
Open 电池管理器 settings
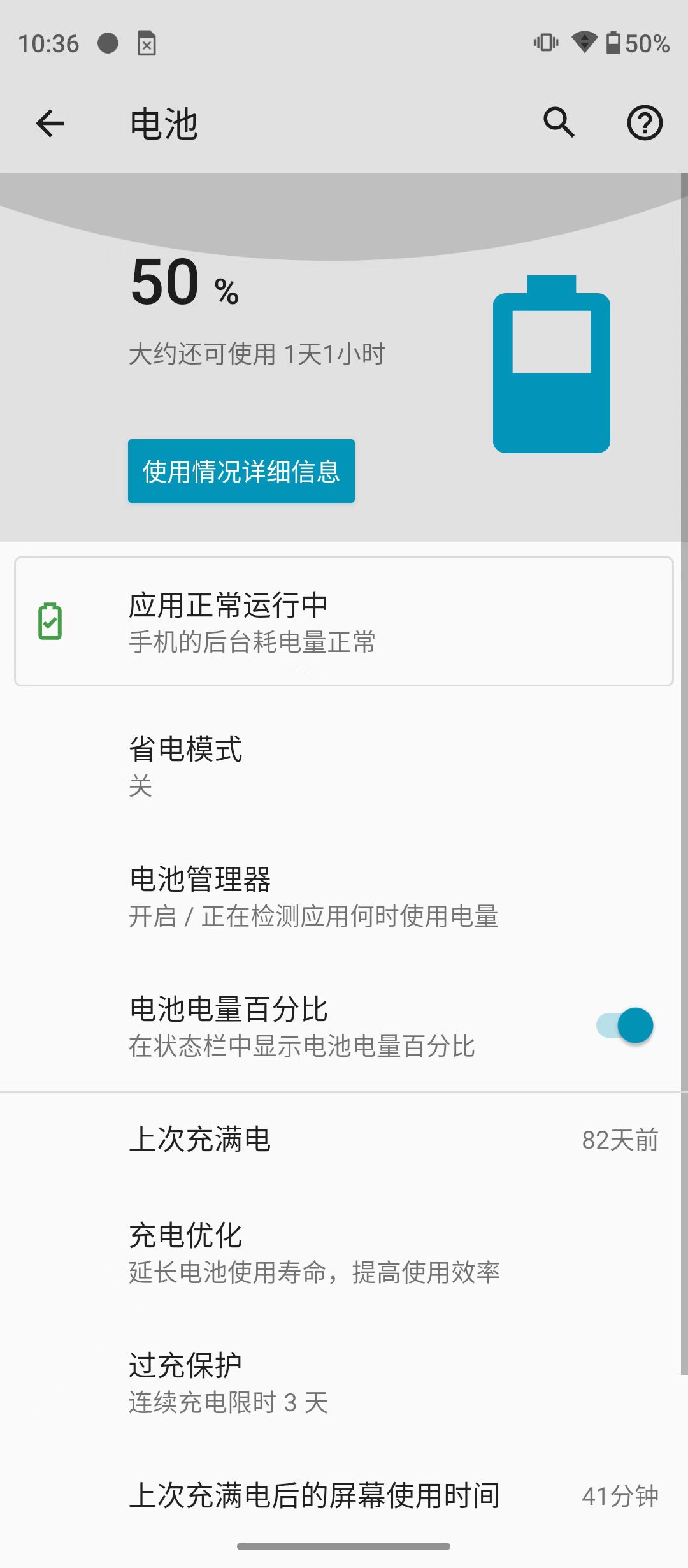click(x=344, y=897)
